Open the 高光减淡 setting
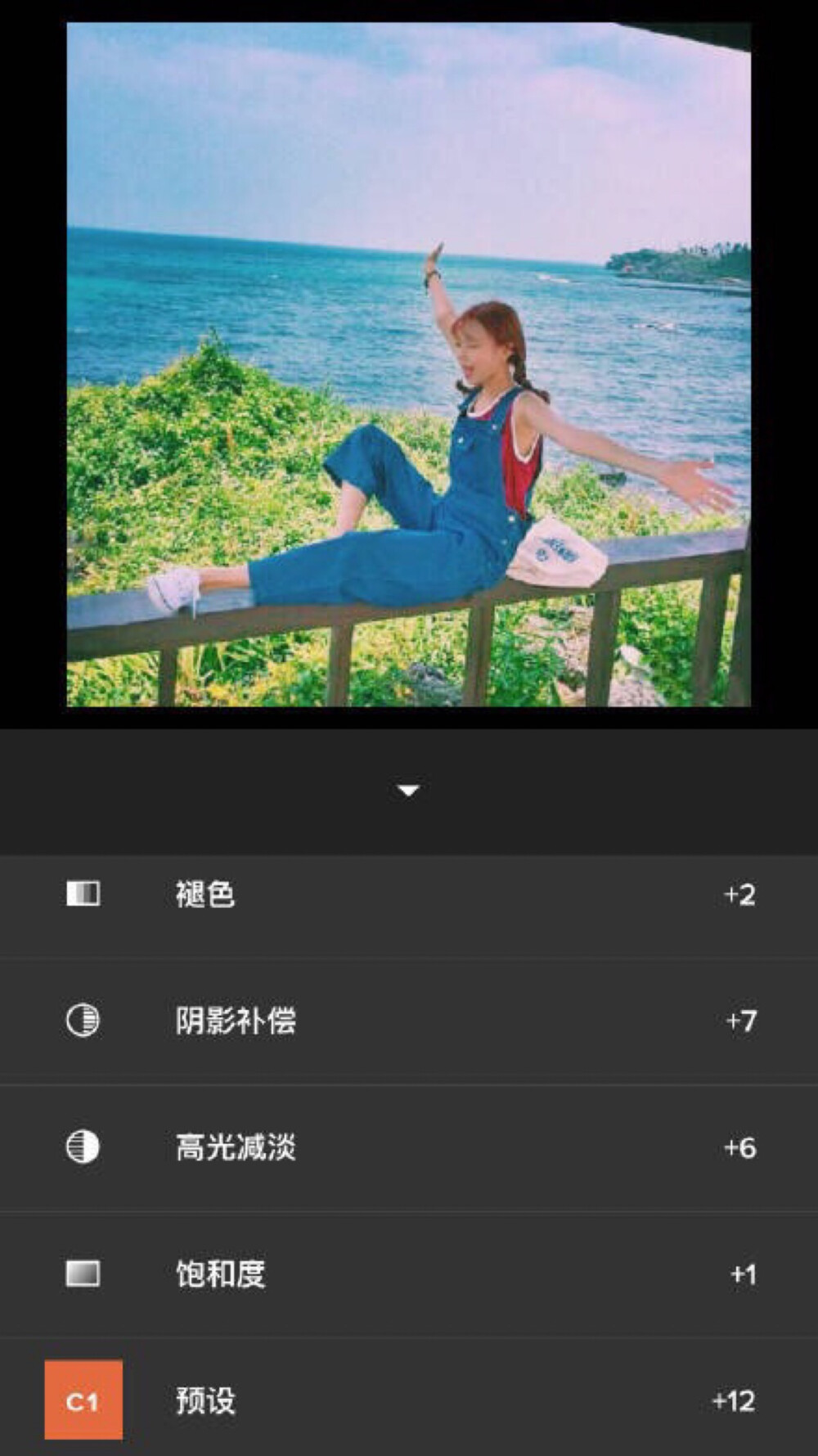This screenshot has width=818, height=1456. pyautogui.click(x=409, y=1147)
